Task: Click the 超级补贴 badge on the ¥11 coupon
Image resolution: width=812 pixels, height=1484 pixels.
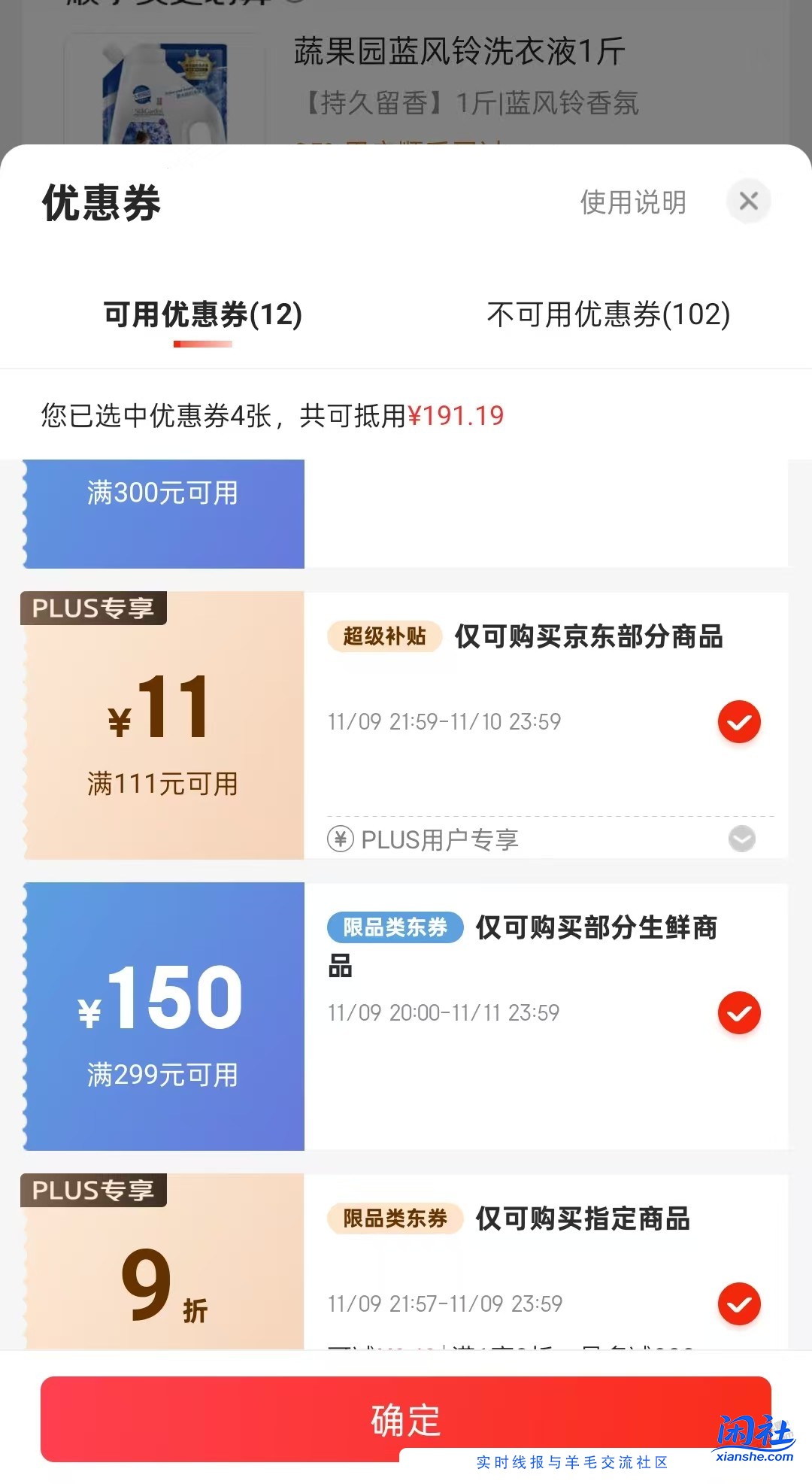Action: pyautogui.click(x=384, y=637)
